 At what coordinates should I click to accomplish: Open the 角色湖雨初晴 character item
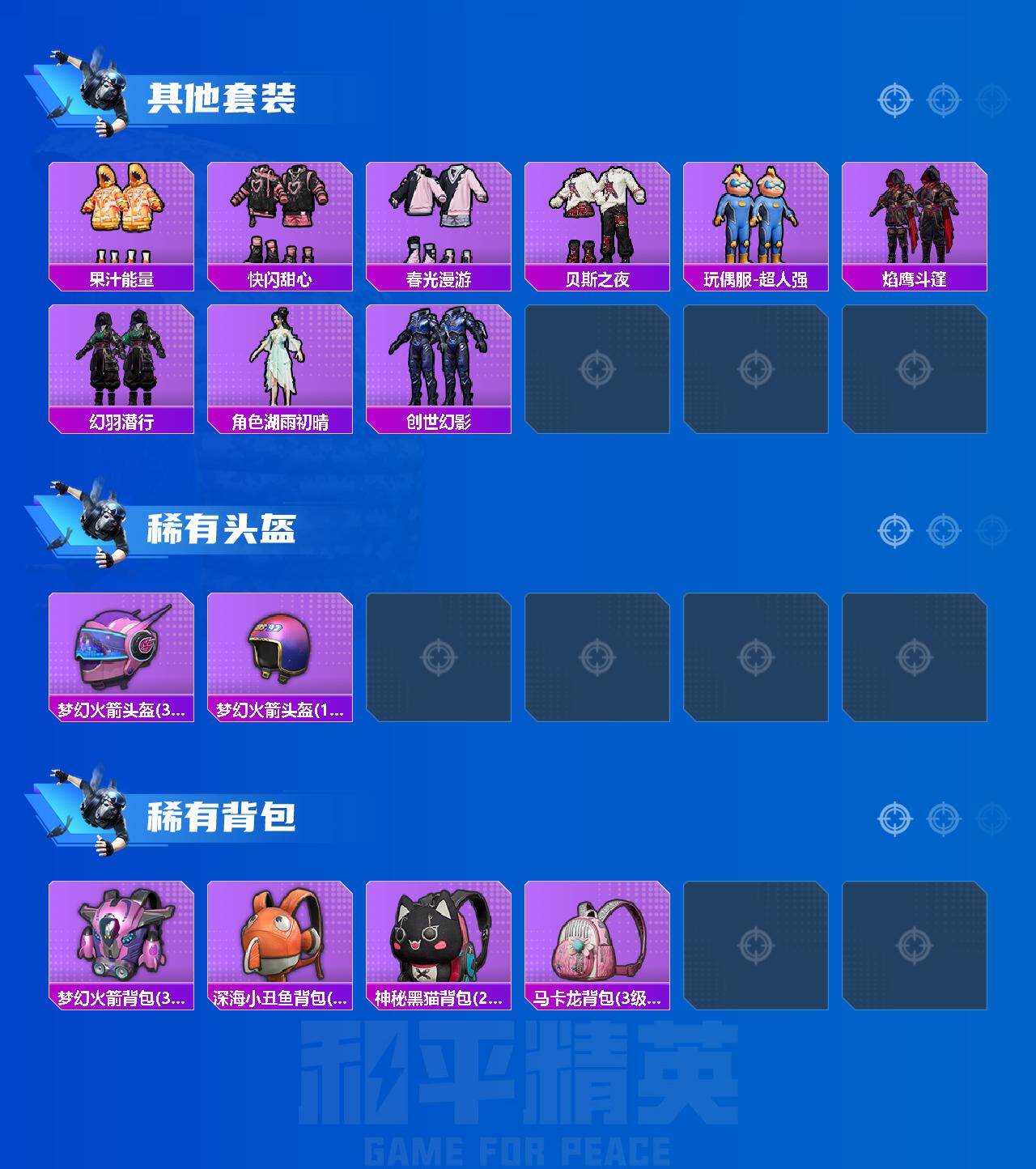(279, 364)
